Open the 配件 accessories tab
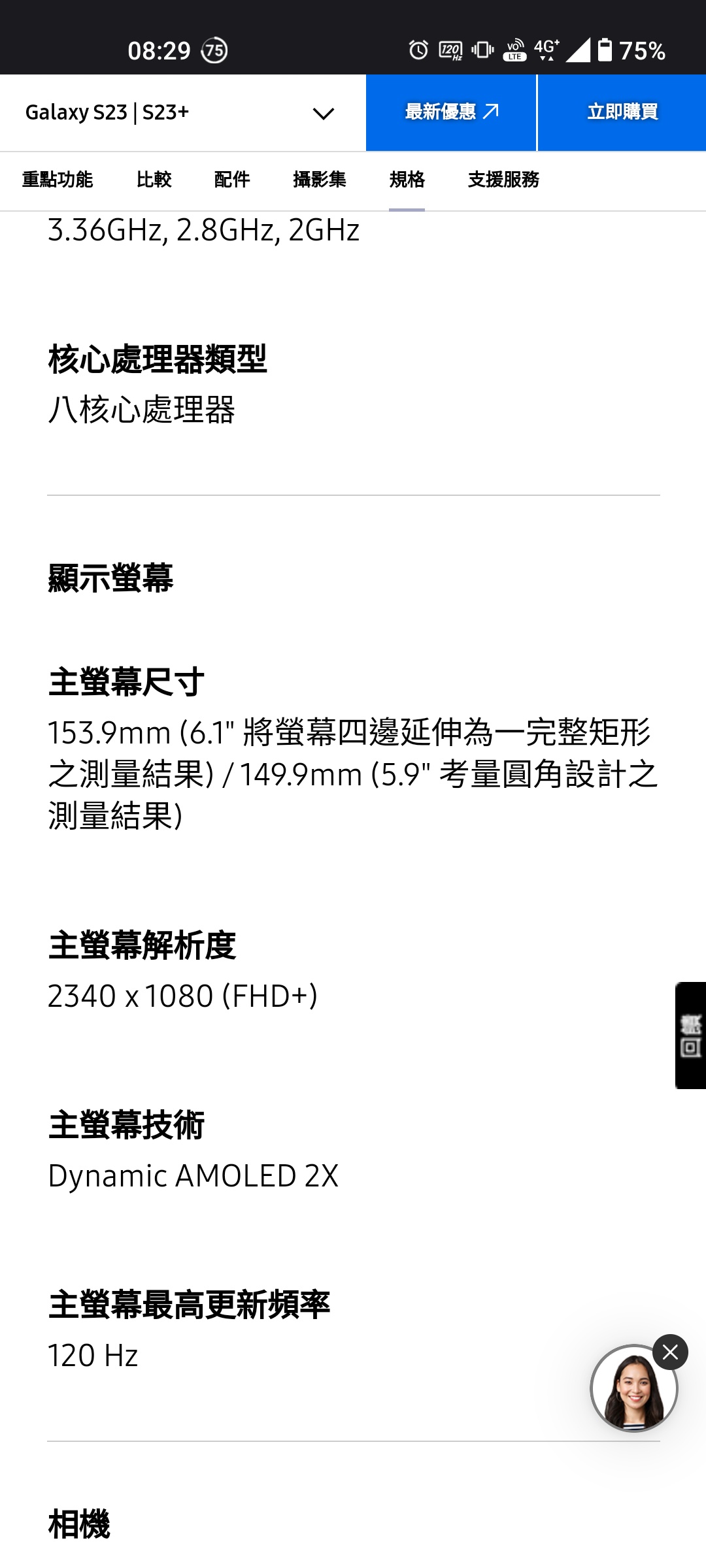706x1568 pixels. (232, 180)
